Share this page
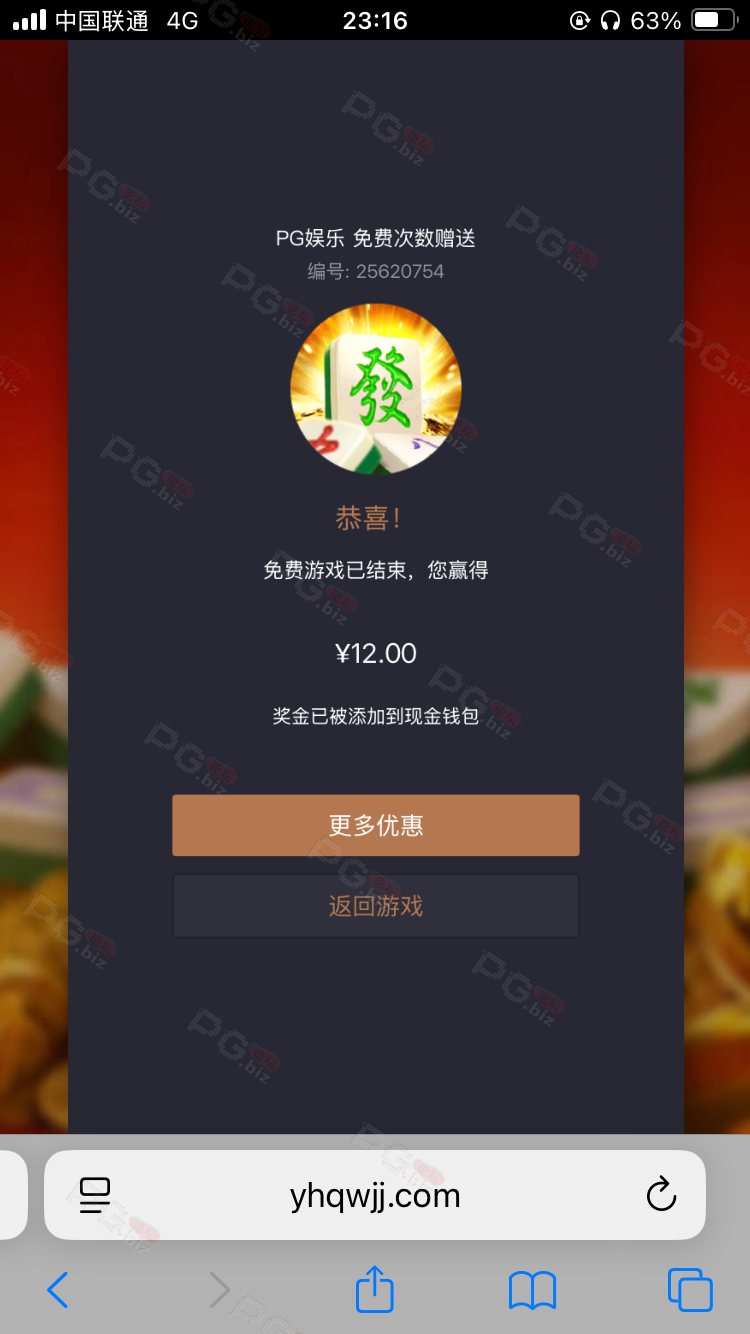 click(375, 1290)
